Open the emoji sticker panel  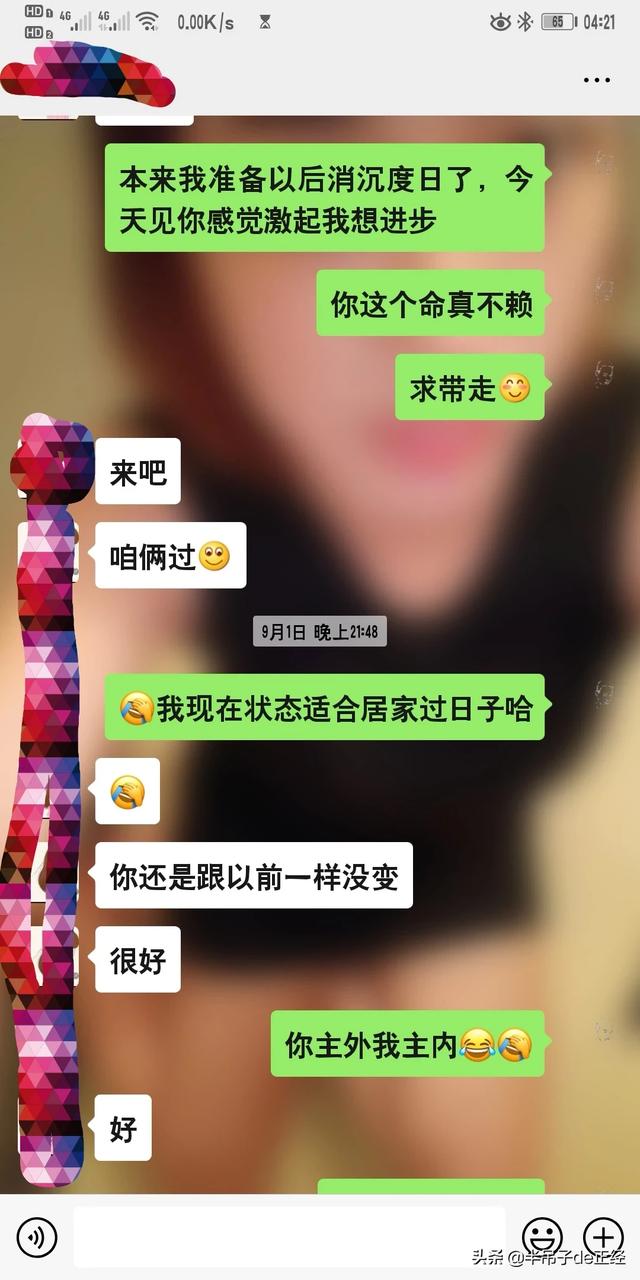542,1236
